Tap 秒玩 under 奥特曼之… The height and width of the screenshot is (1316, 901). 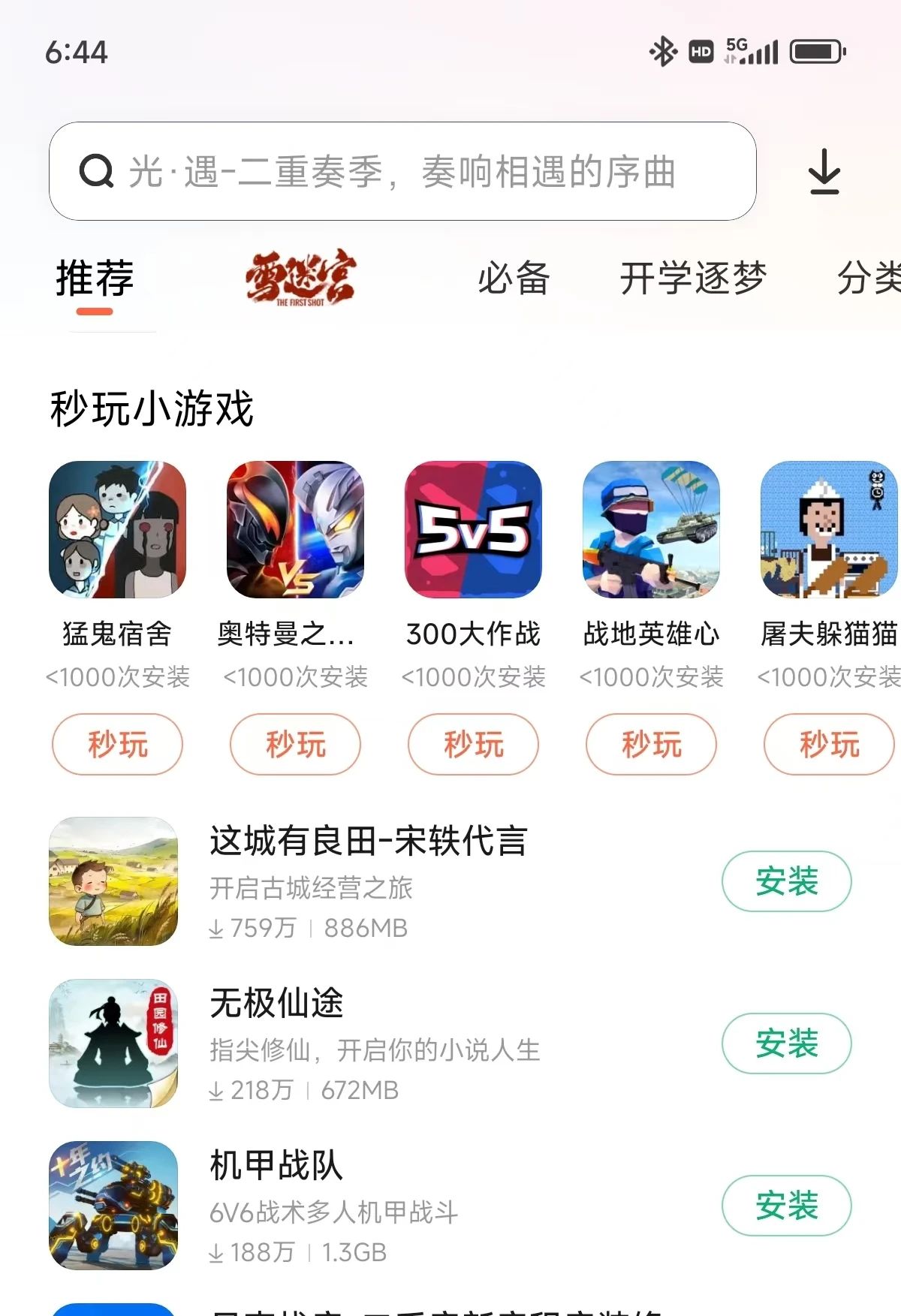[295, 744]
